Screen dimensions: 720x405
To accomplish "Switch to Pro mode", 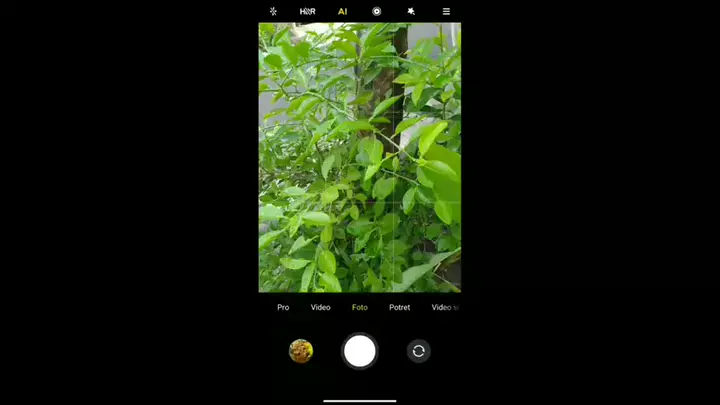I will click(x=283, y=307).
